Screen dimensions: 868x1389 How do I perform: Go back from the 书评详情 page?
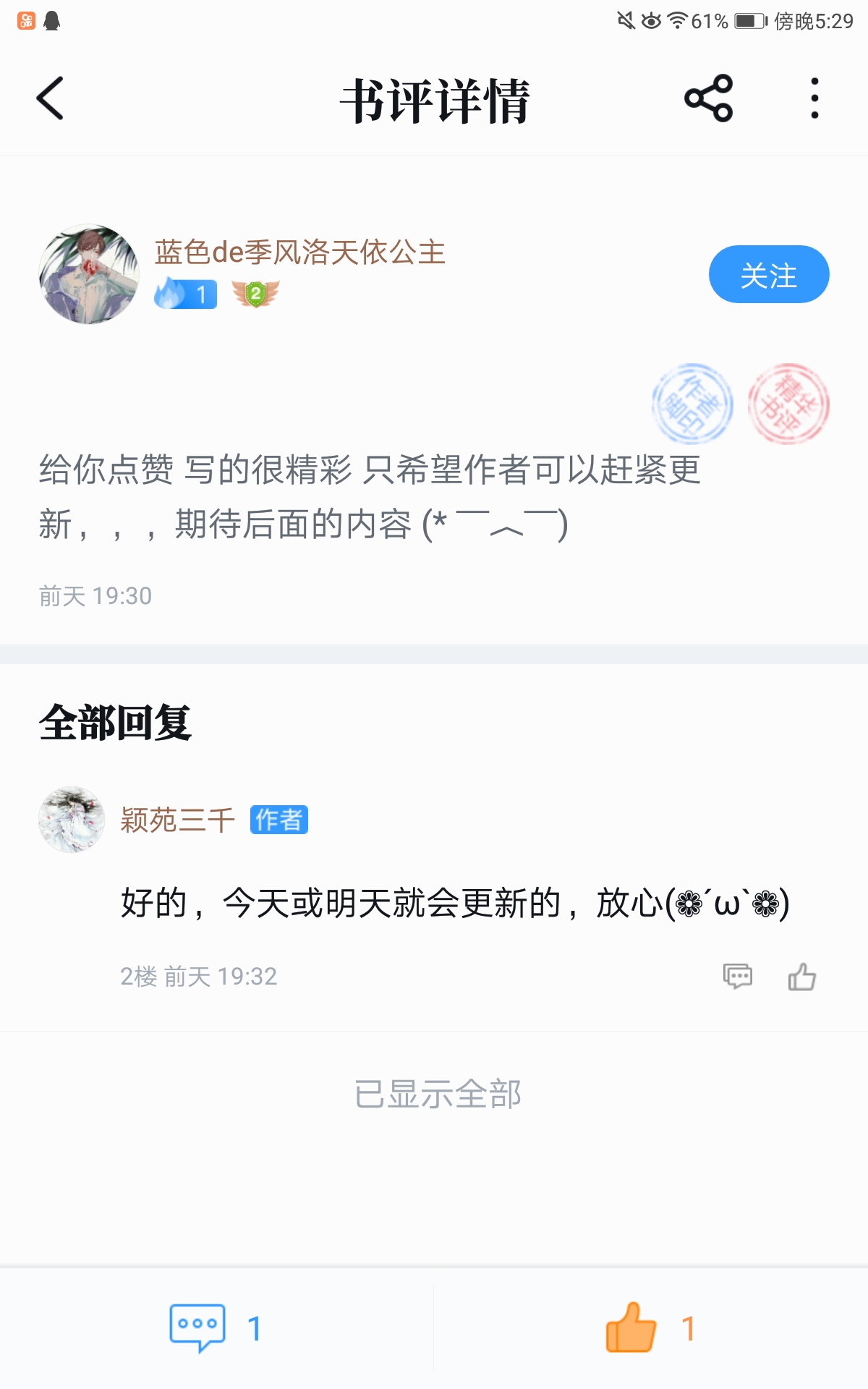coord(50,98)
